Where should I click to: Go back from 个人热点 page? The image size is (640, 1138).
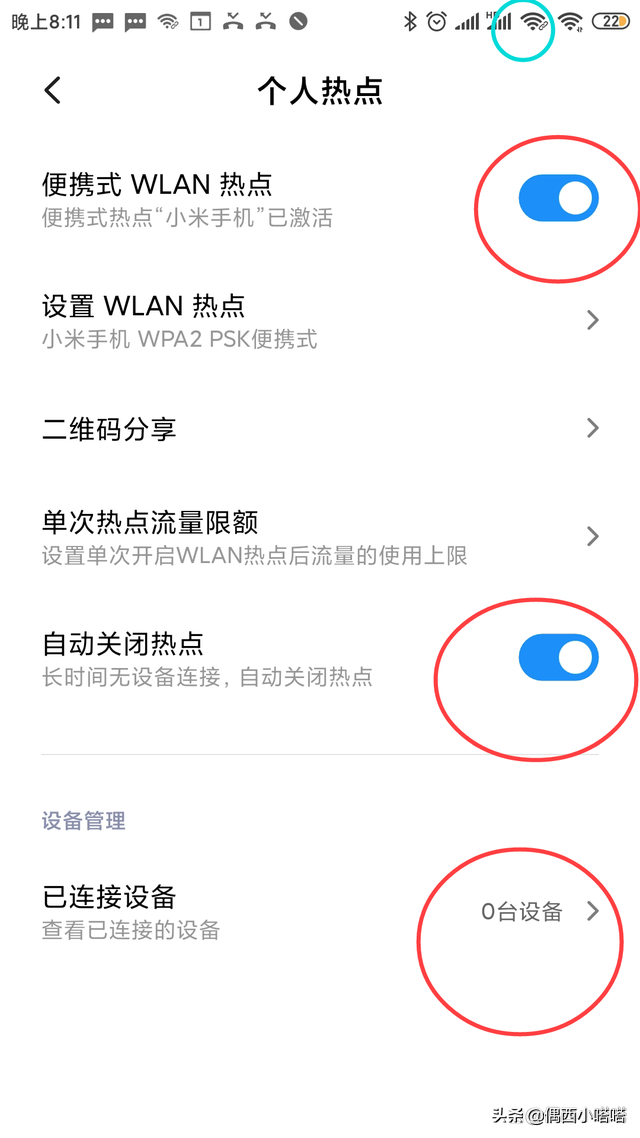pos(53,91)
